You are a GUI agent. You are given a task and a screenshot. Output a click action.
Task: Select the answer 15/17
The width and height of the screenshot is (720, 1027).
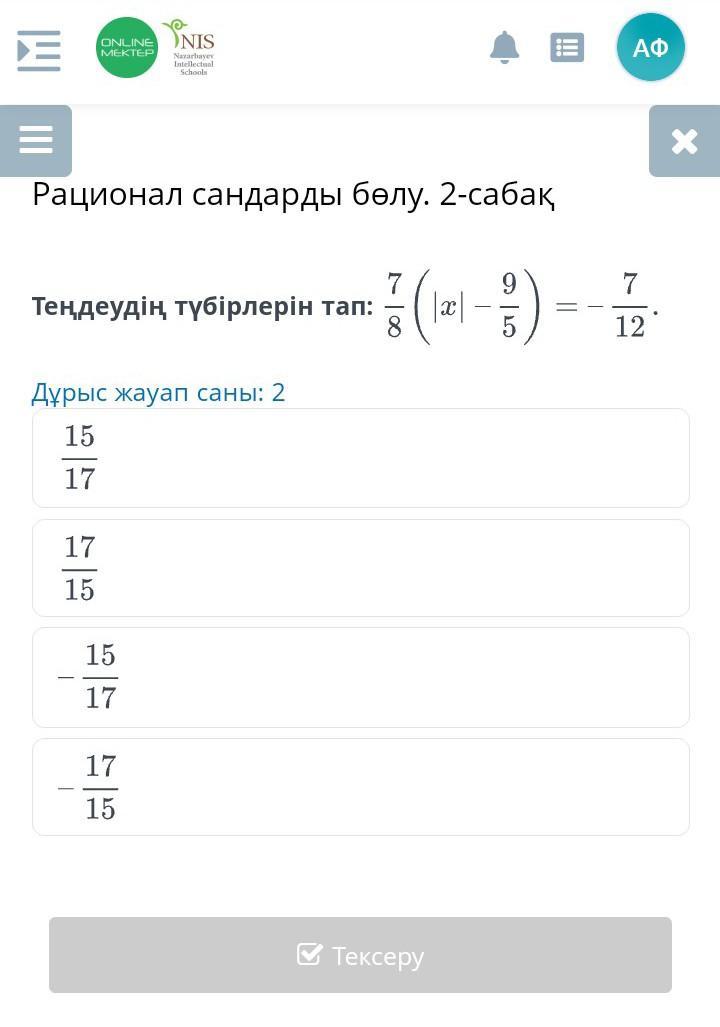(x=361, y=458)
